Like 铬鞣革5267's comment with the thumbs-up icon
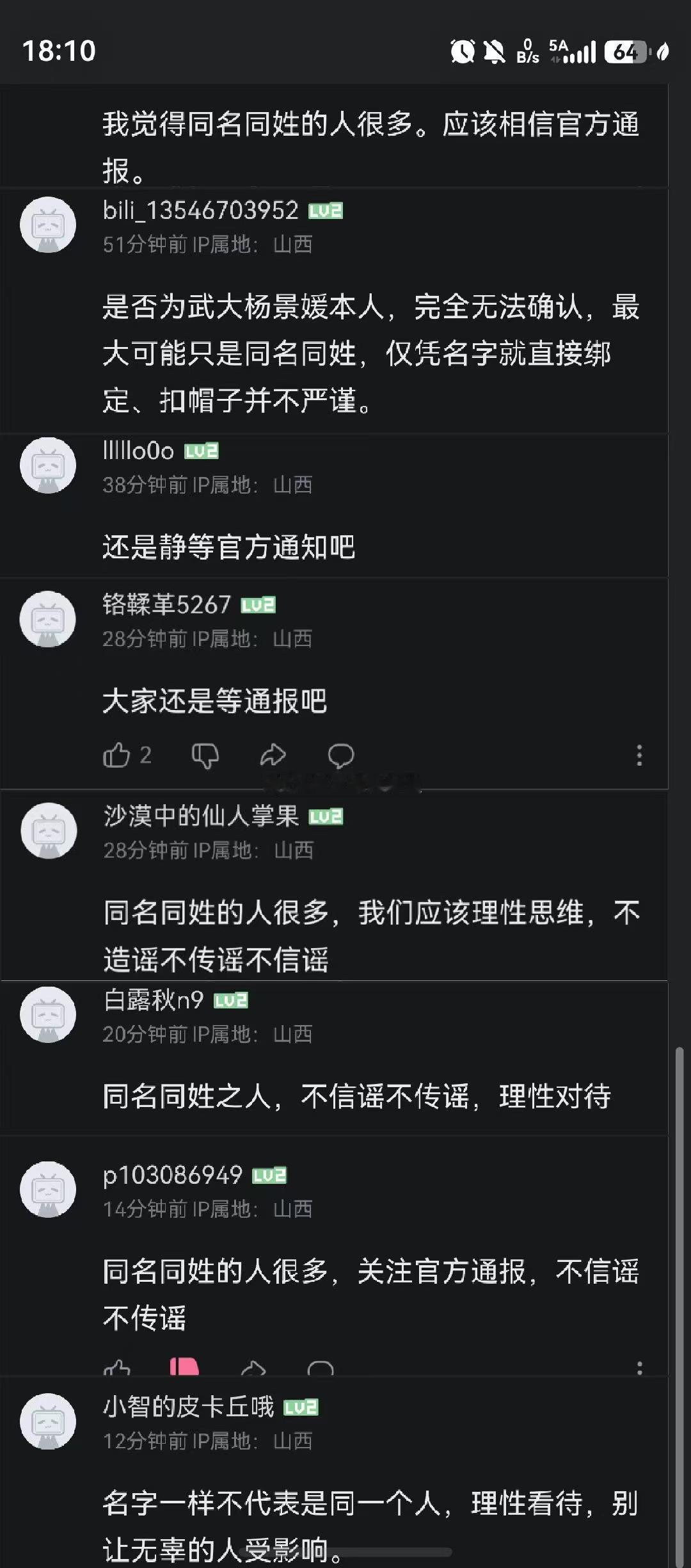This screenshot has width=691, height=1568. click(x=118, y=756)
